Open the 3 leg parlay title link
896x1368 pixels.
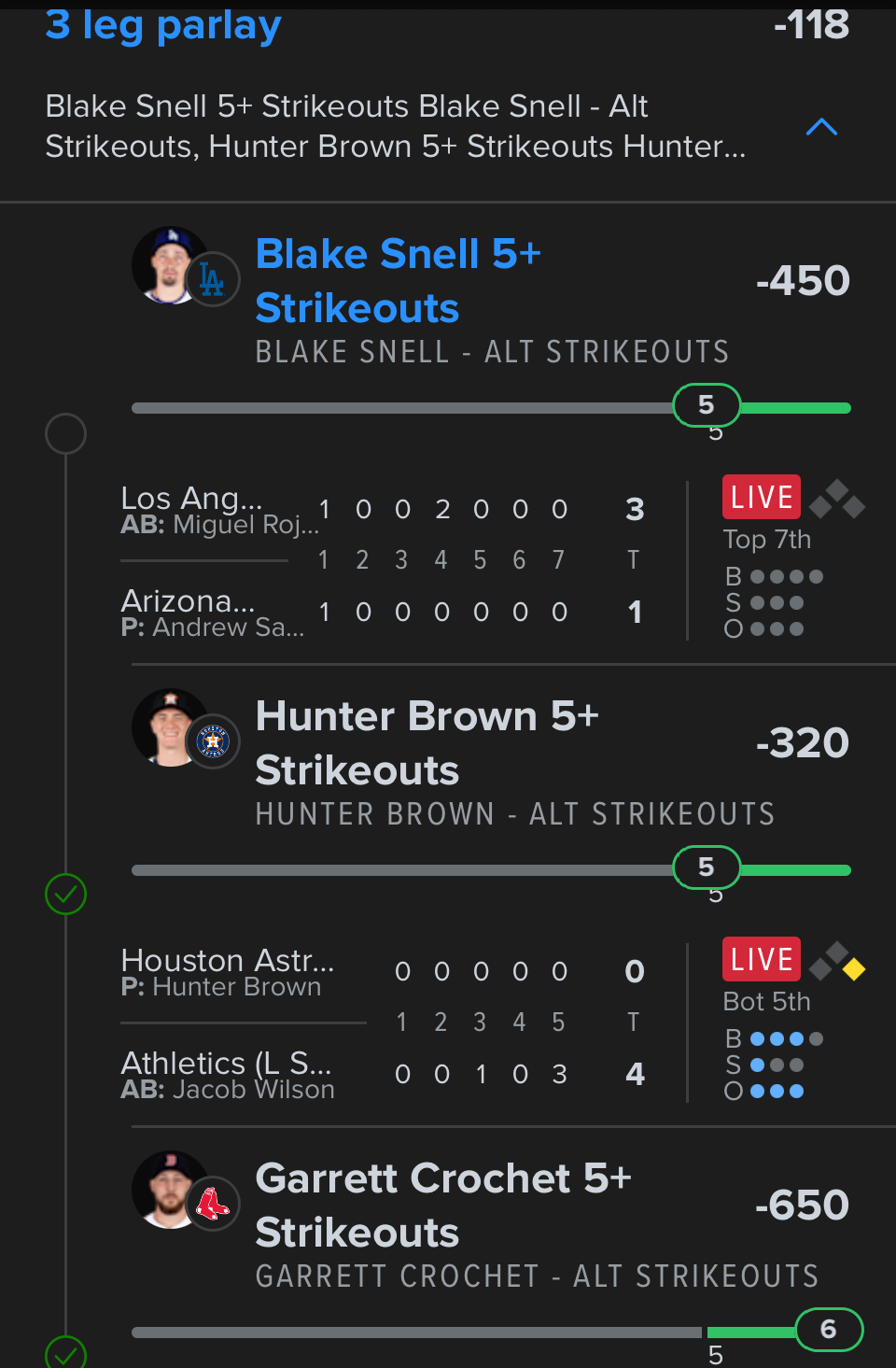point(163,25)
